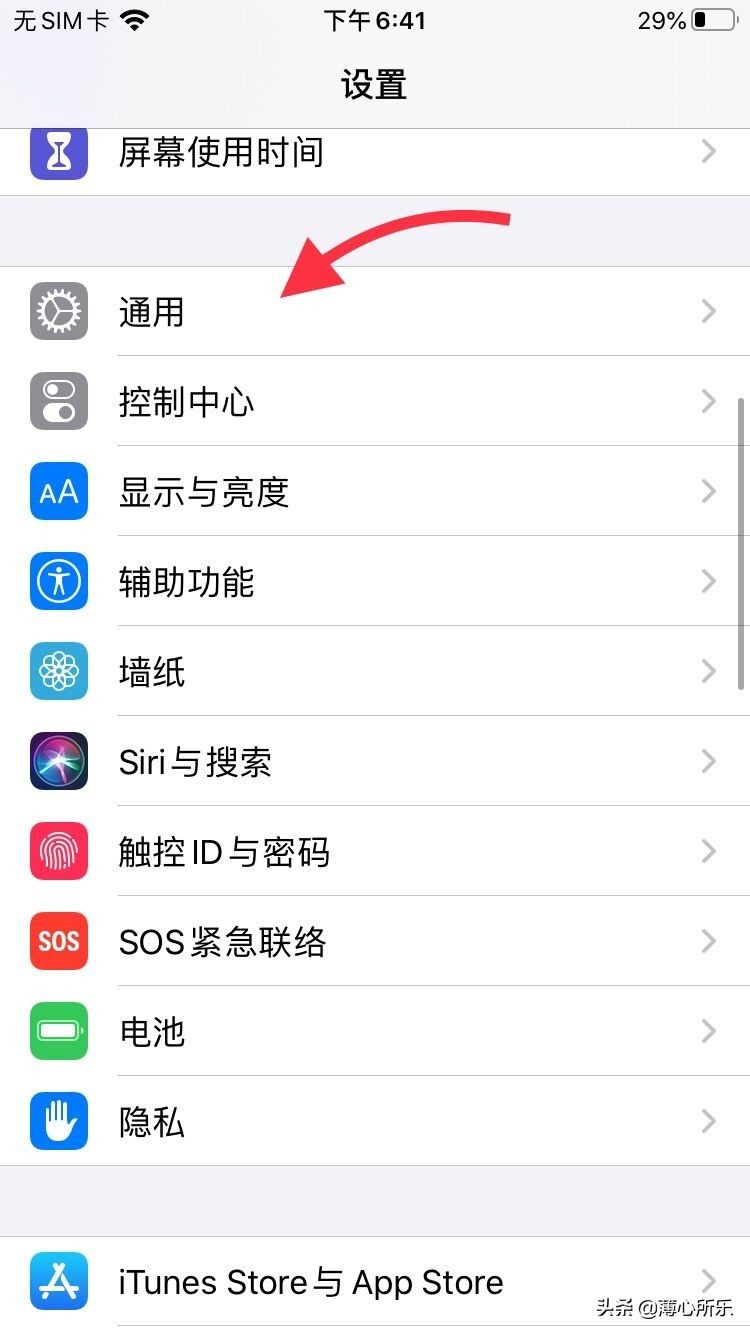Open 屏幕使用时间 settings
Viewport: 750px width, 1334px height.
375,152
